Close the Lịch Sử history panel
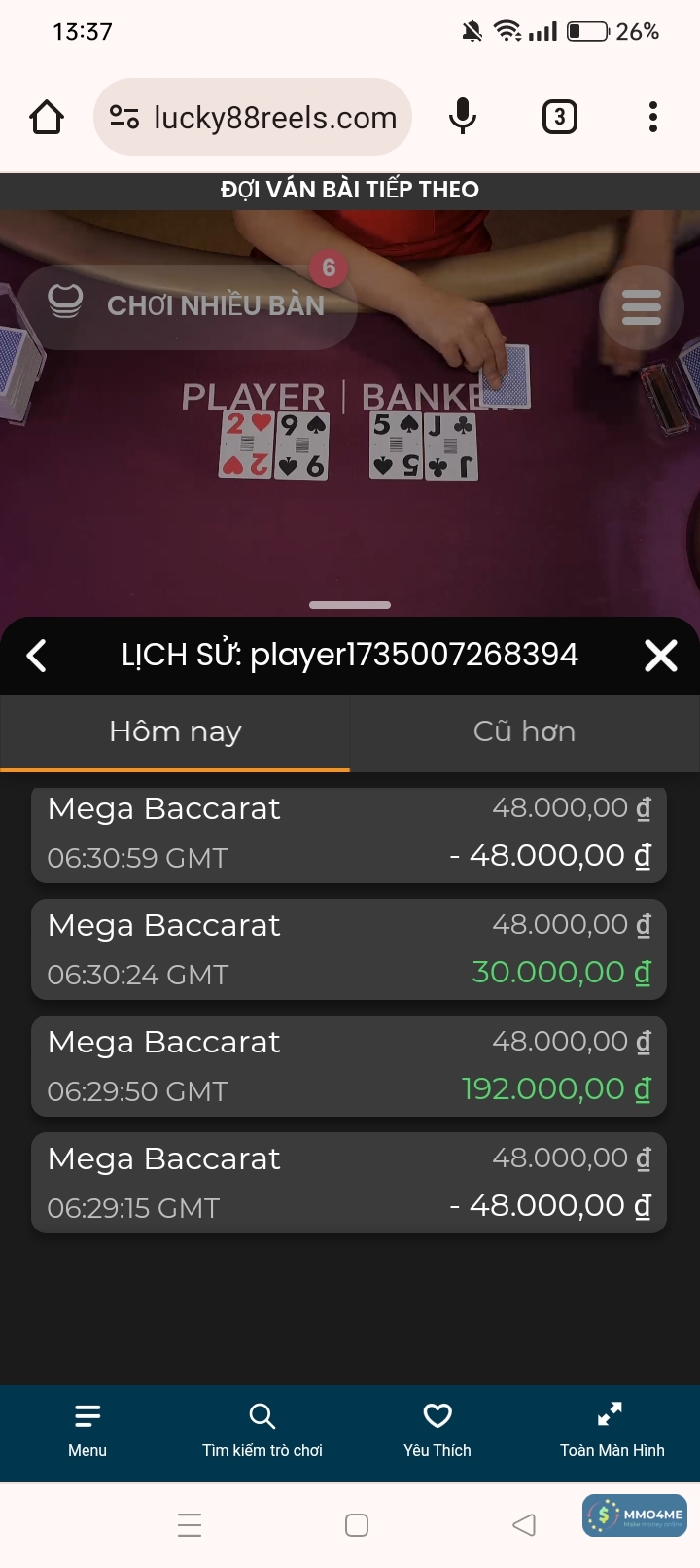 click(661, 656)
